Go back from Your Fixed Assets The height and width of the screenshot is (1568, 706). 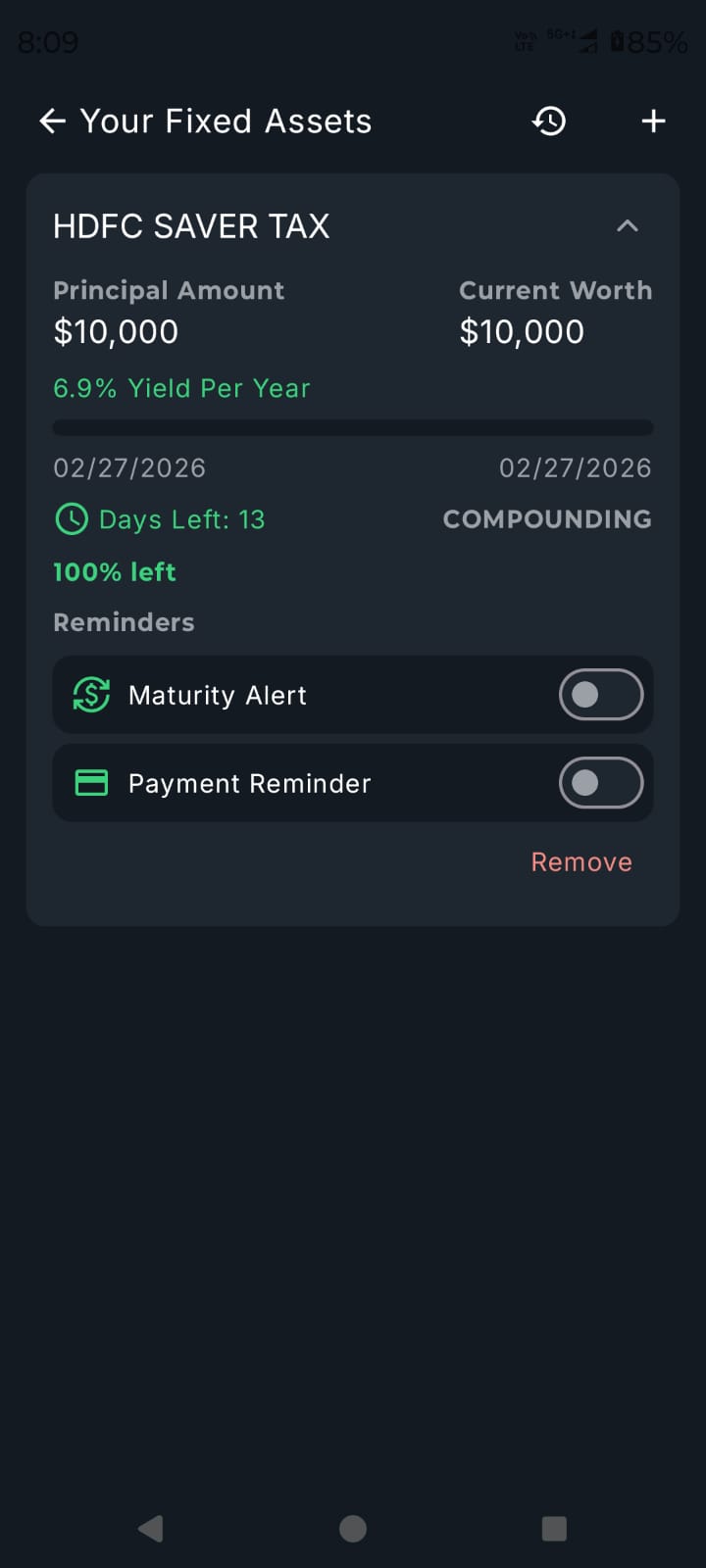[52, 122]
